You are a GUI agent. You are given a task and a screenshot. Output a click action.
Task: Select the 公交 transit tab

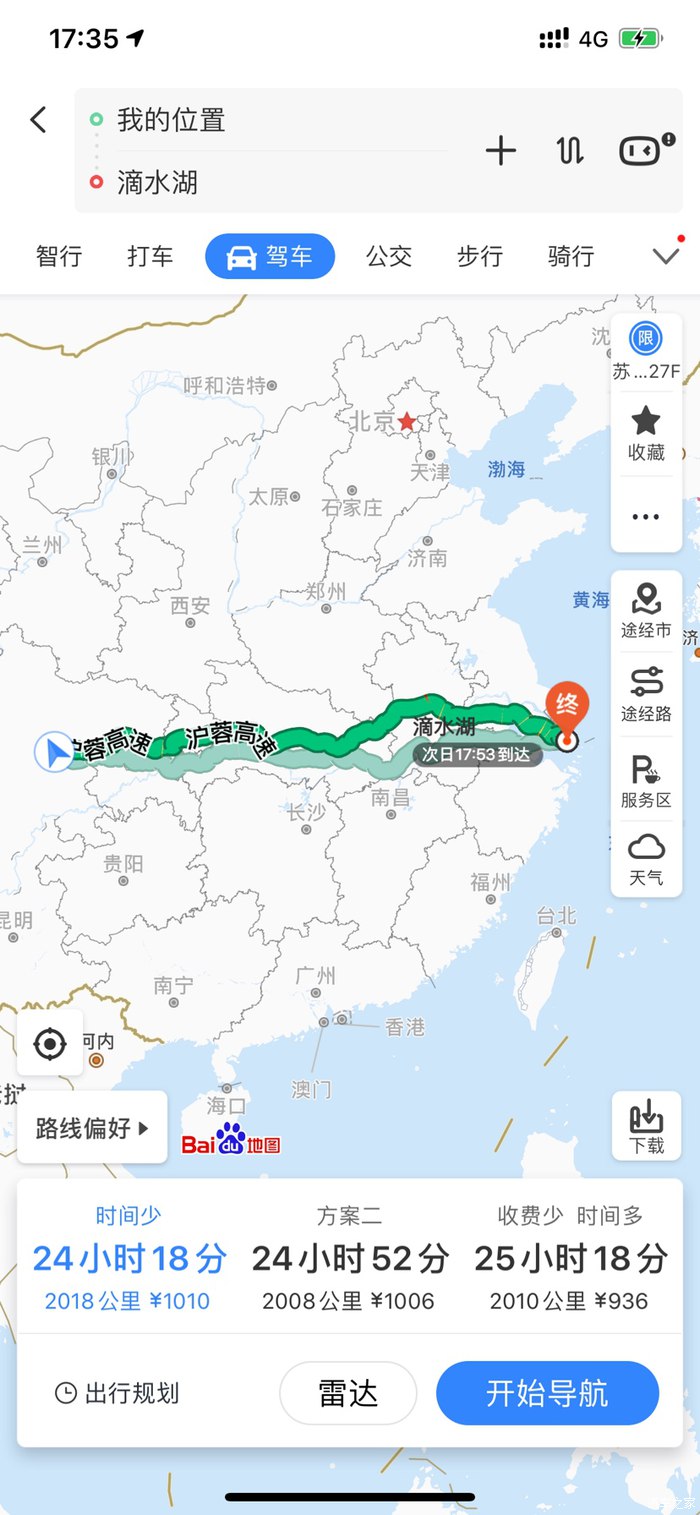pos(389,256)
